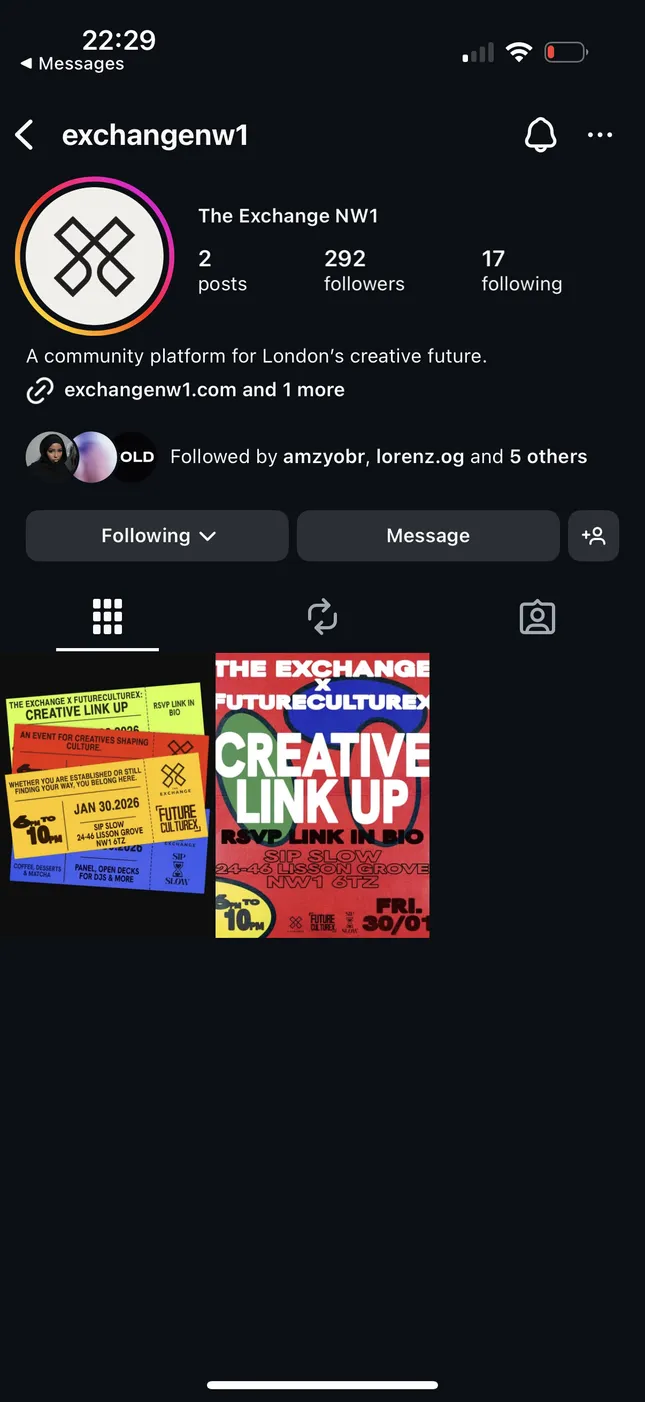Viewport: 645px width, 1402px height.
Task: Open the notifications bell for this account
Action: (x=540, y=135)
